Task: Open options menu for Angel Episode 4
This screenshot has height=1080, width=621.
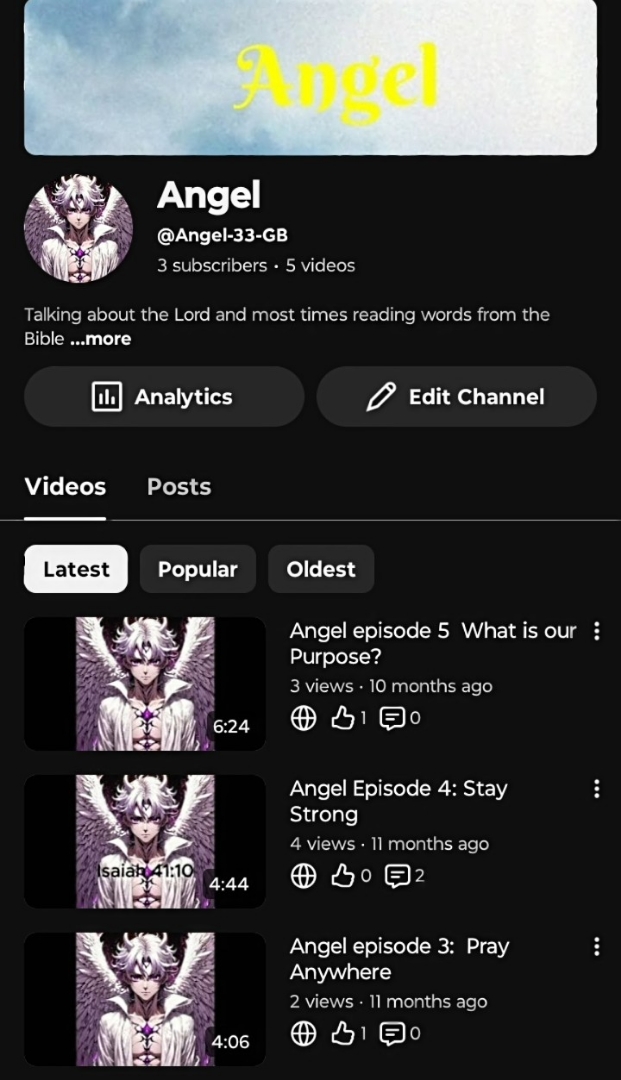Action: 596,789
